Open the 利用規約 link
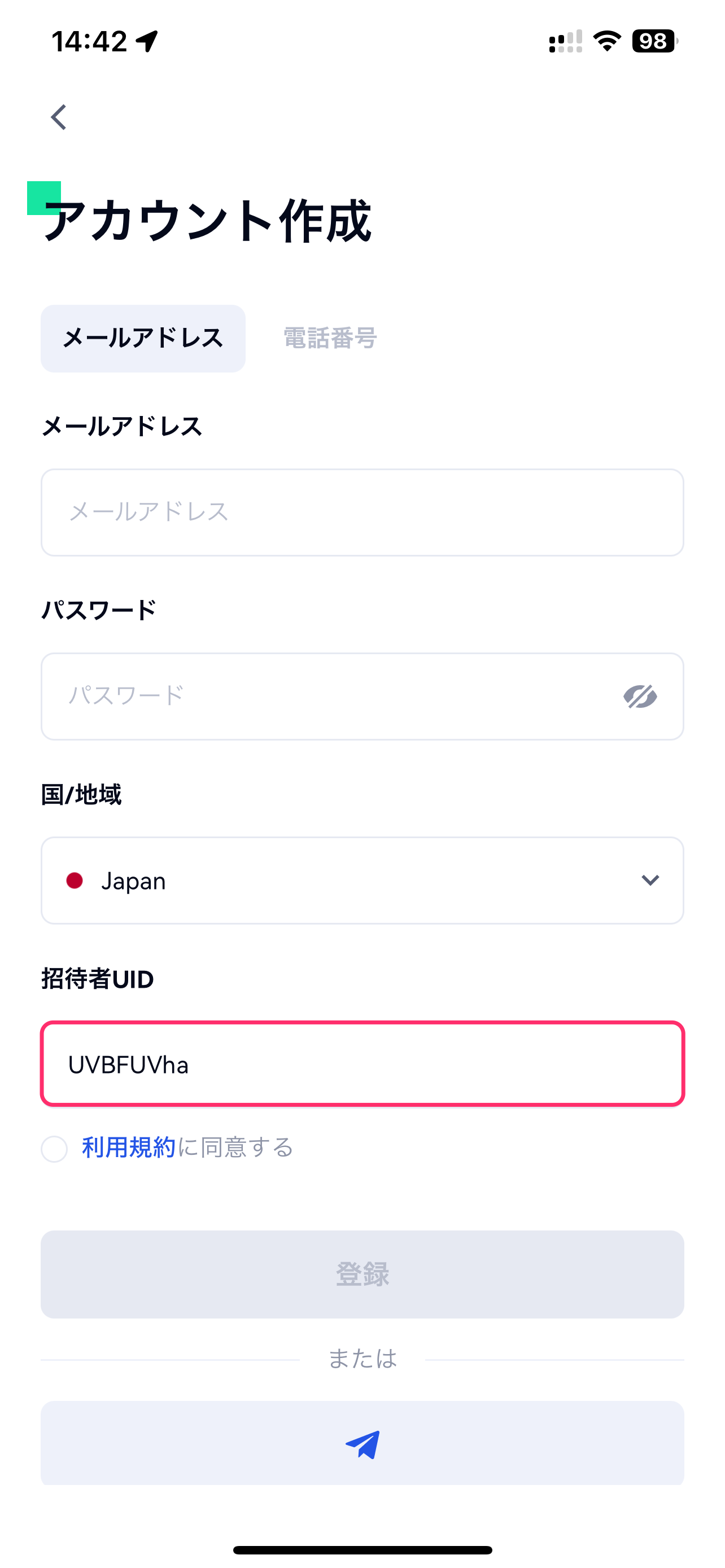 tap(128, 1147)
